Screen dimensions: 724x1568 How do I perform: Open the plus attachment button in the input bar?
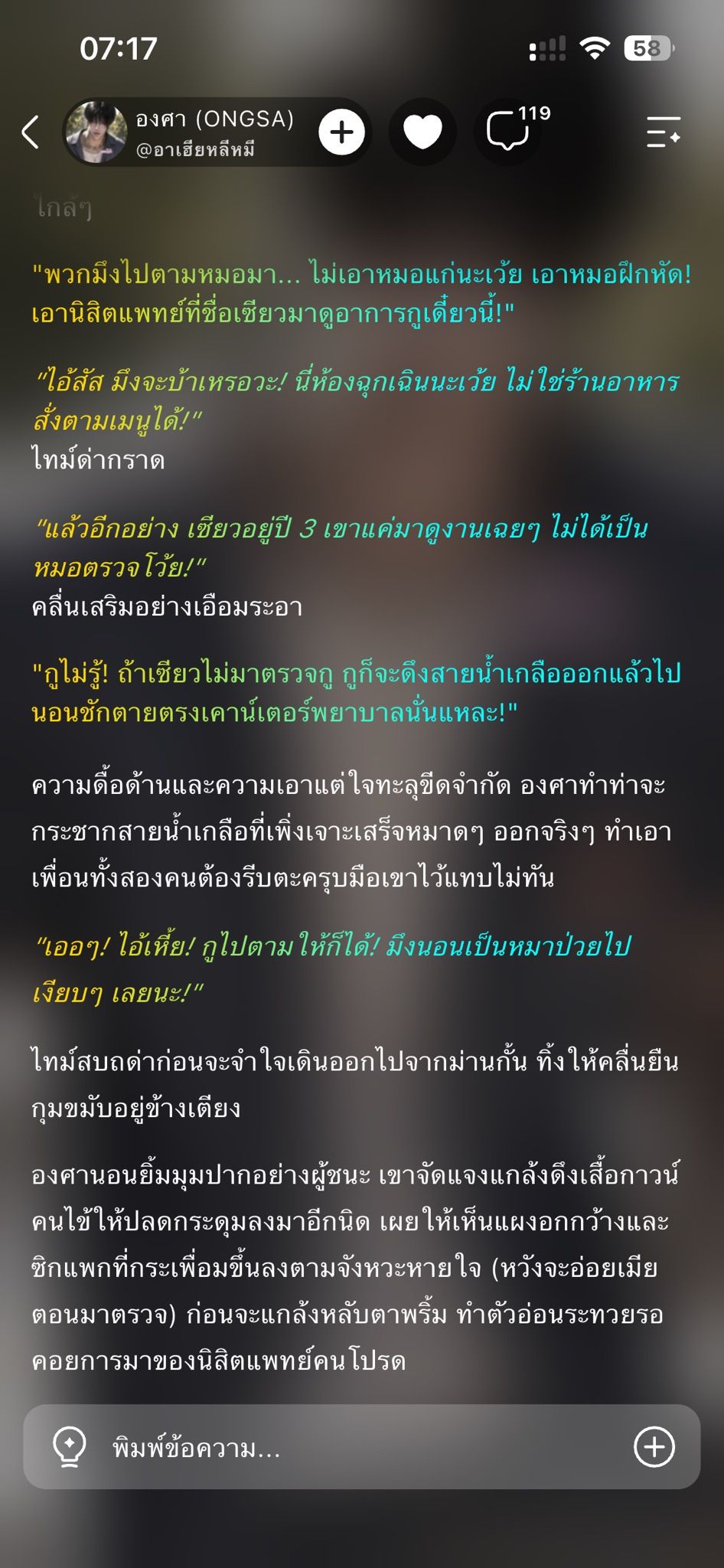[654, 1447]
